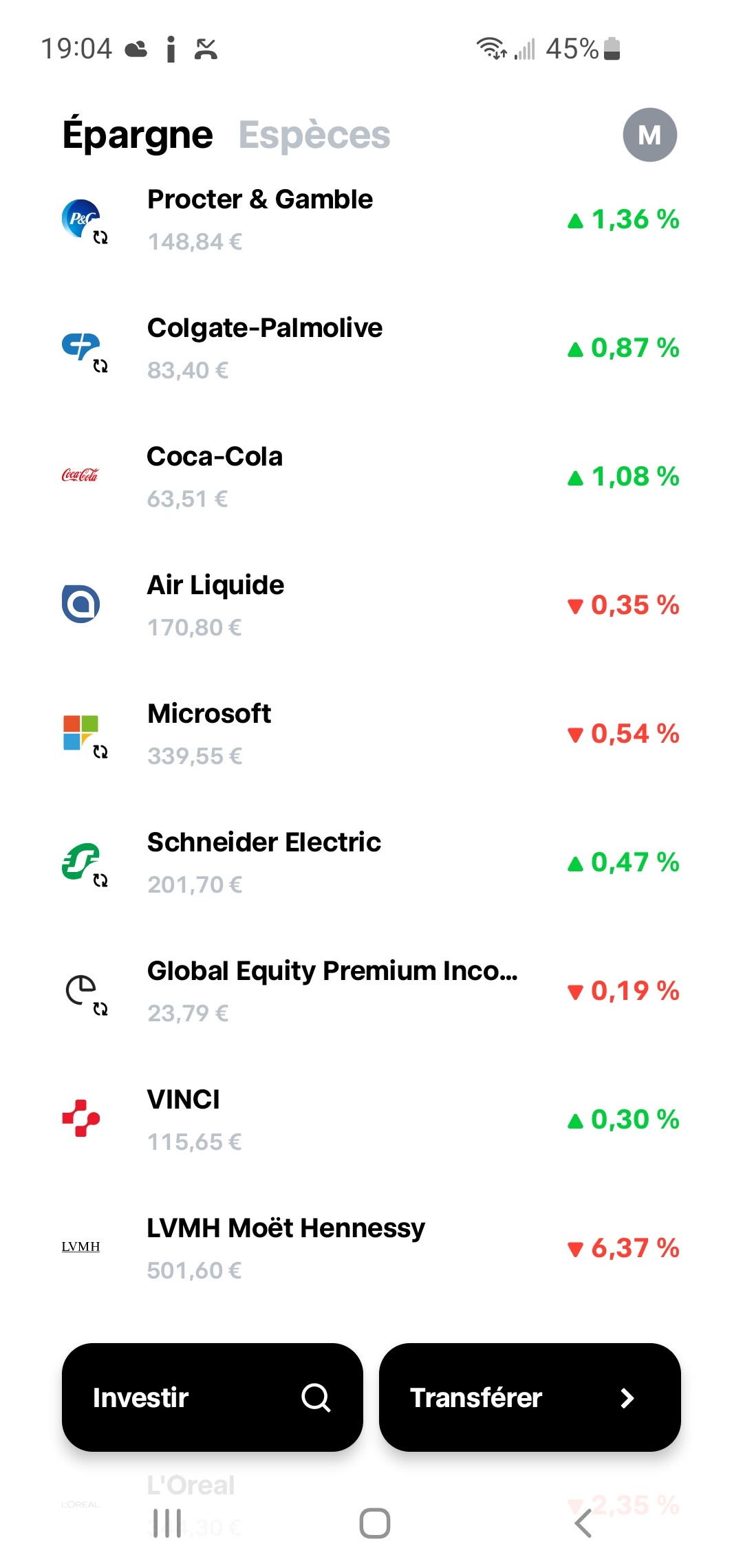Go back with the system back button
743x1568 pixels.
(583, 1523)
